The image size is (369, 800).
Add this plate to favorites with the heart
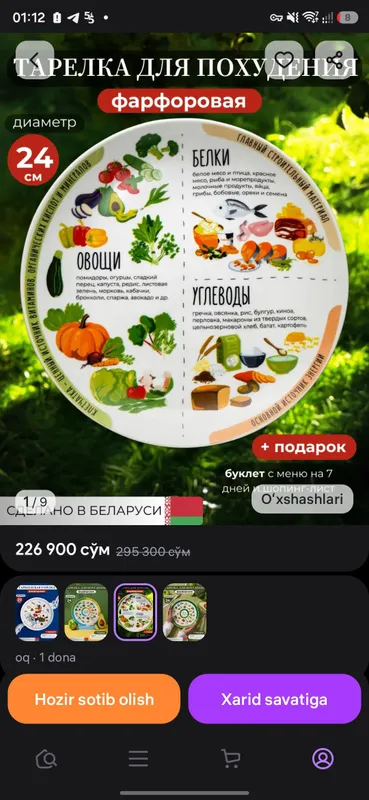point(284,60)
